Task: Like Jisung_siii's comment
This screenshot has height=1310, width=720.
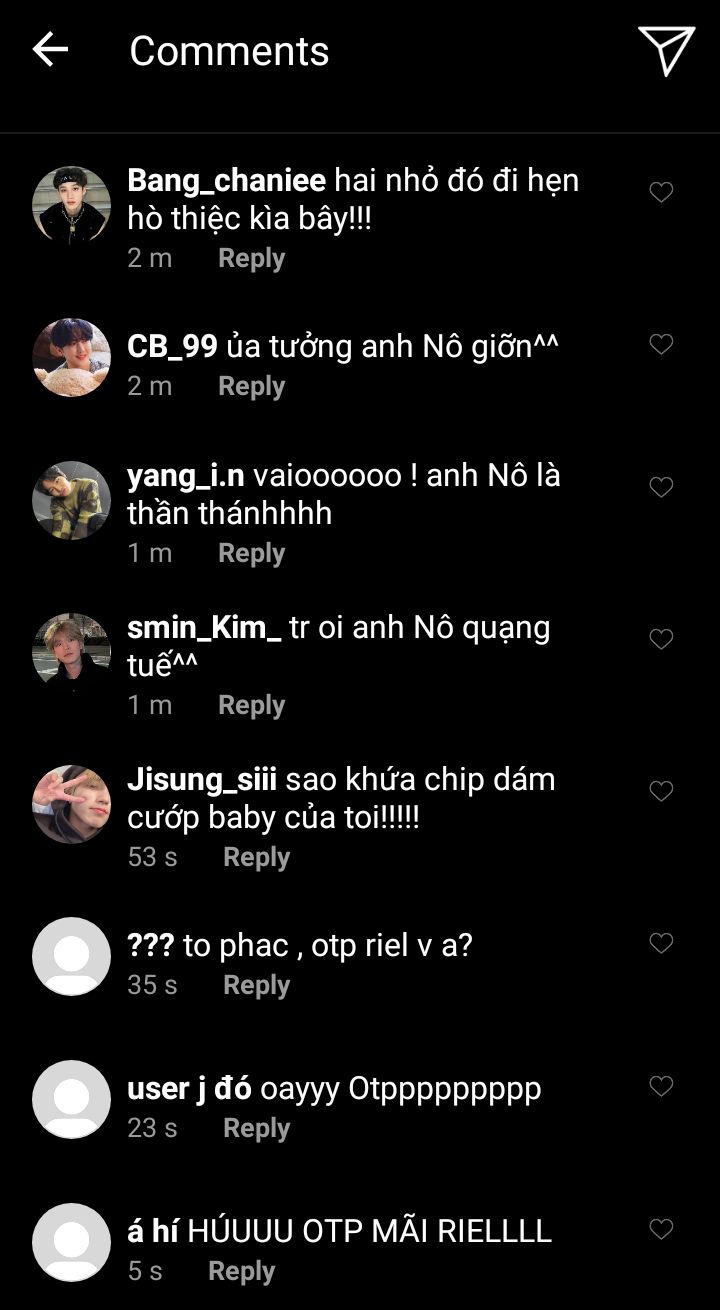Action: (661, 791)
